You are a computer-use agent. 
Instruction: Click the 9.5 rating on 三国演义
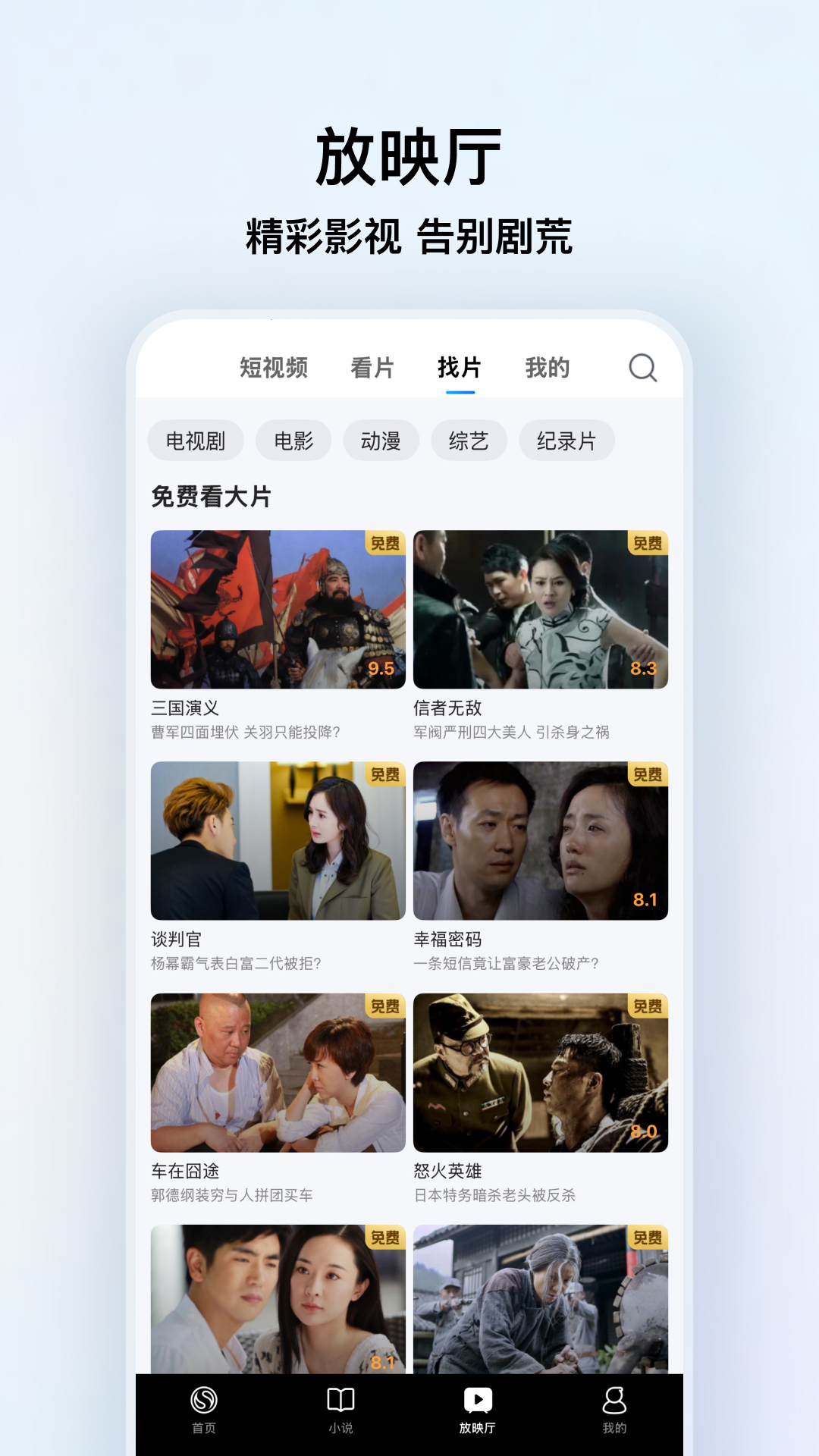click(381, 670)
